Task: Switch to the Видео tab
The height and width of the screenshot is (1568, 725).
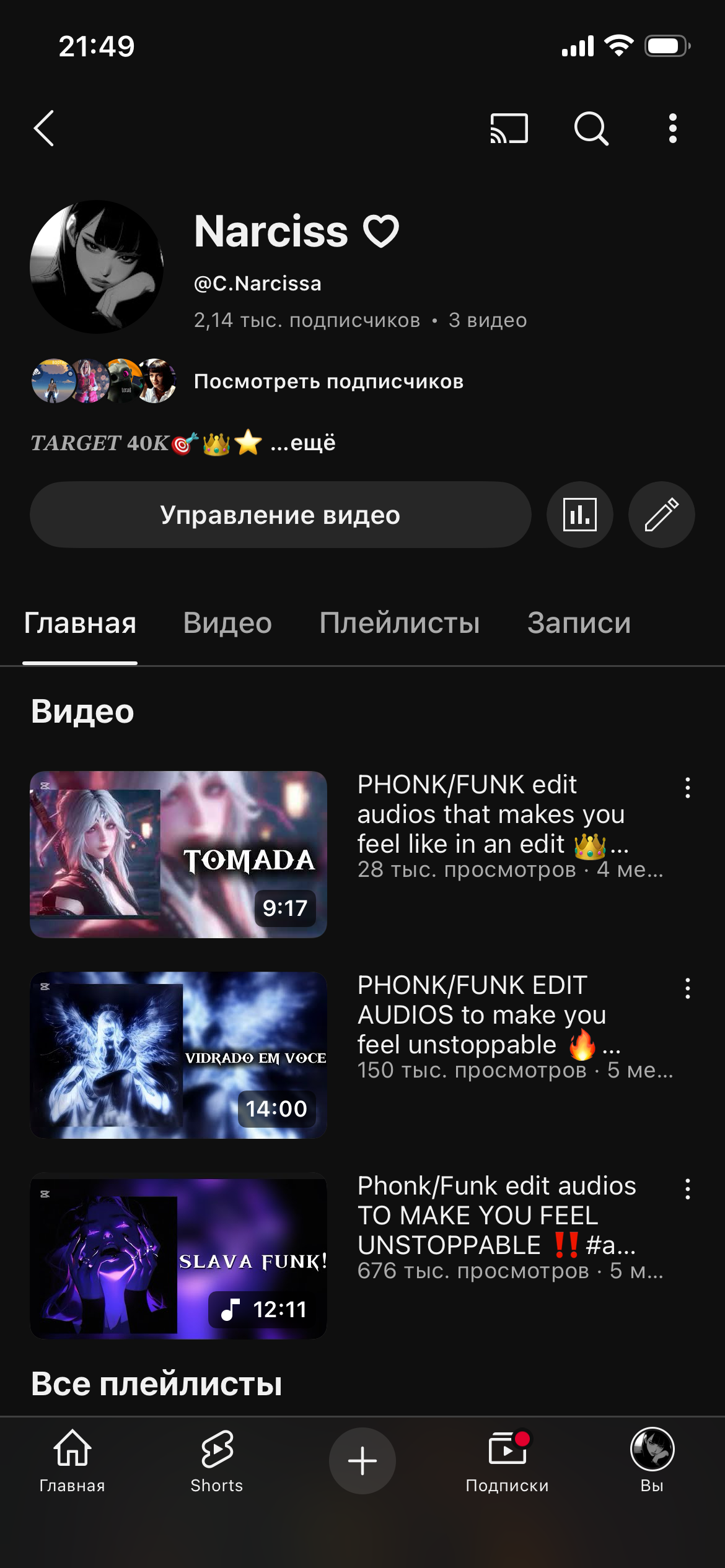Action: click(x=227, y=623)
